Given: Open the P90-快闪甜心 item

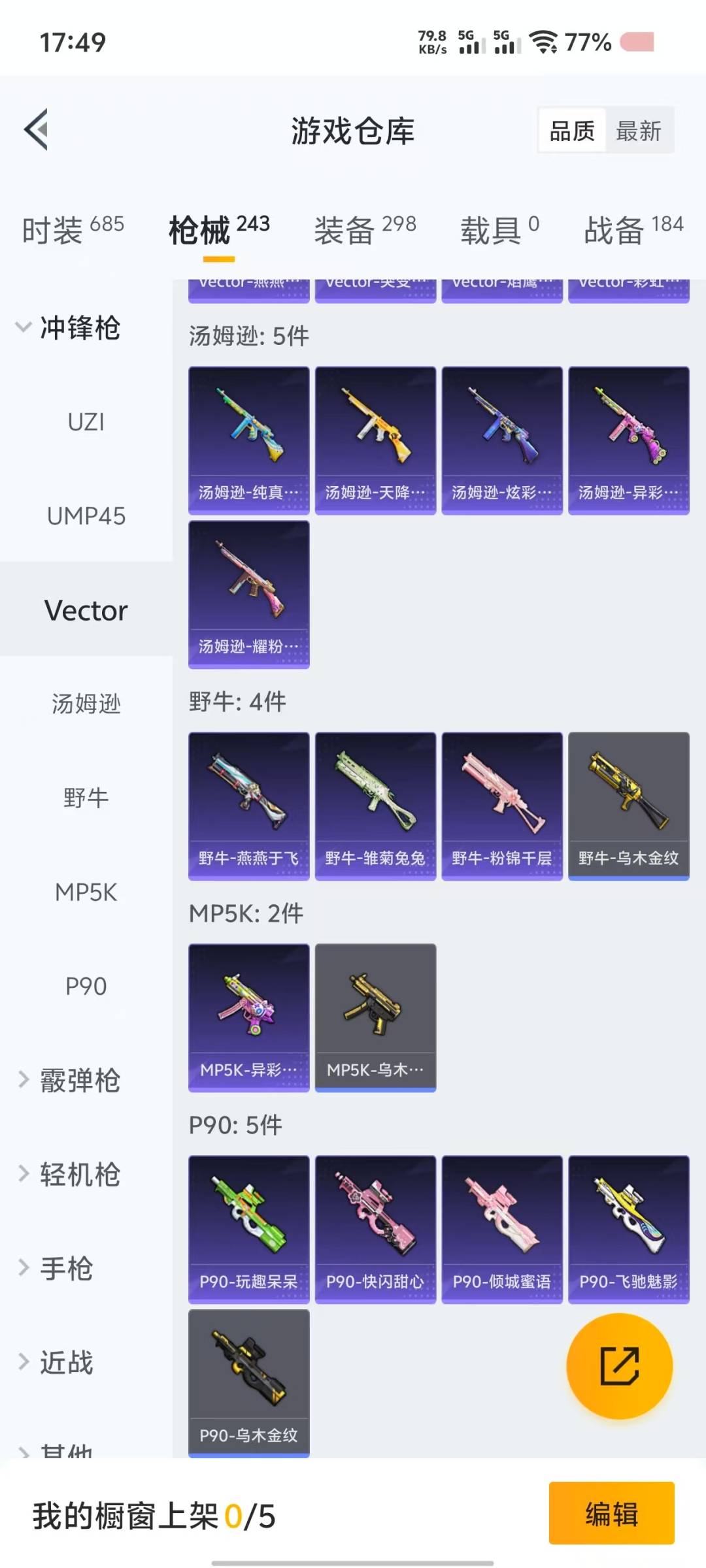Looking at the screenshot, I should point(375,1230).
